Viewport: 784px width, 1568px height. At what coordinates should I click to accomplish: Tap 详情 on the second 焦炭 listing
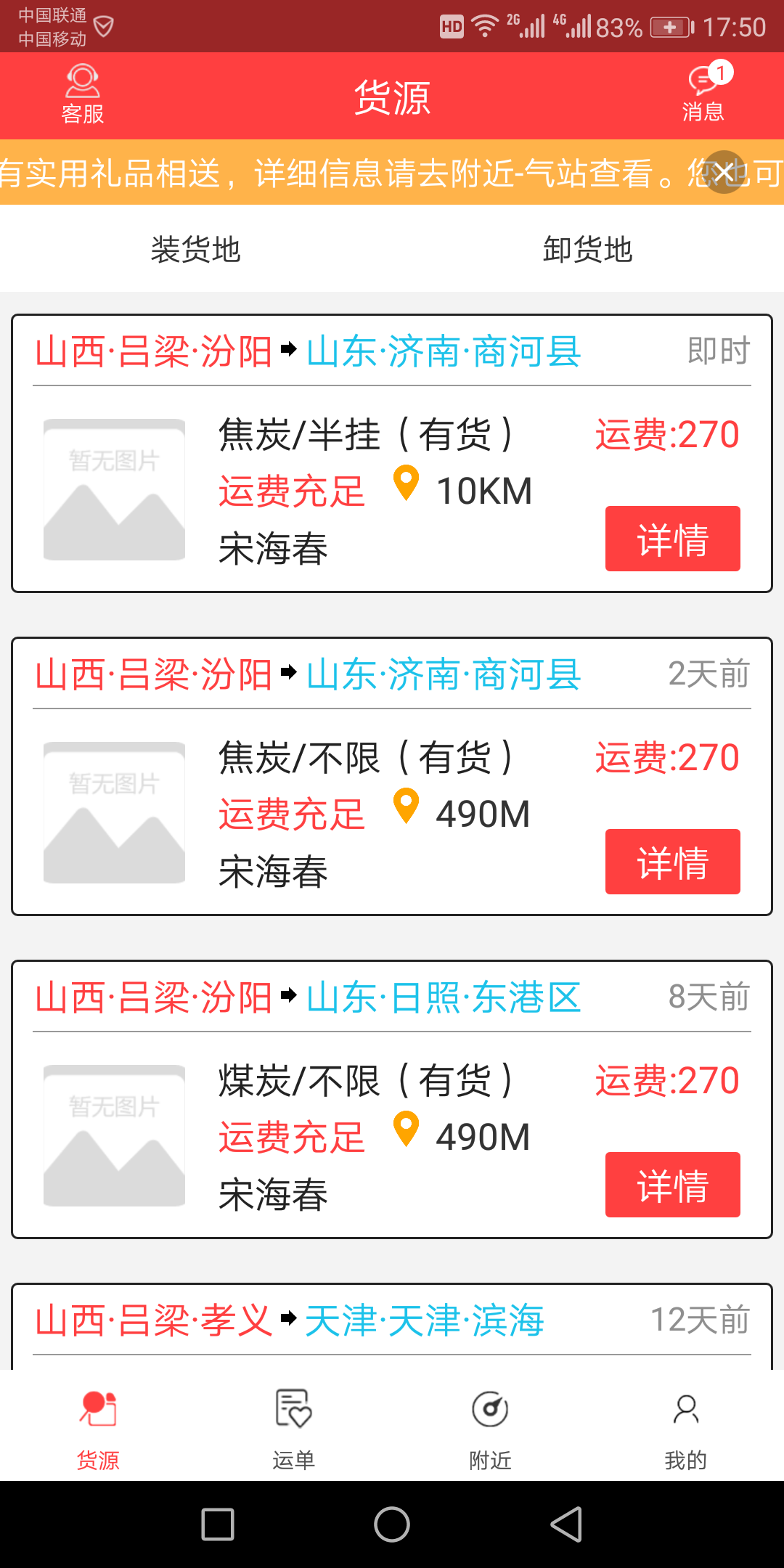pos(671,862)
